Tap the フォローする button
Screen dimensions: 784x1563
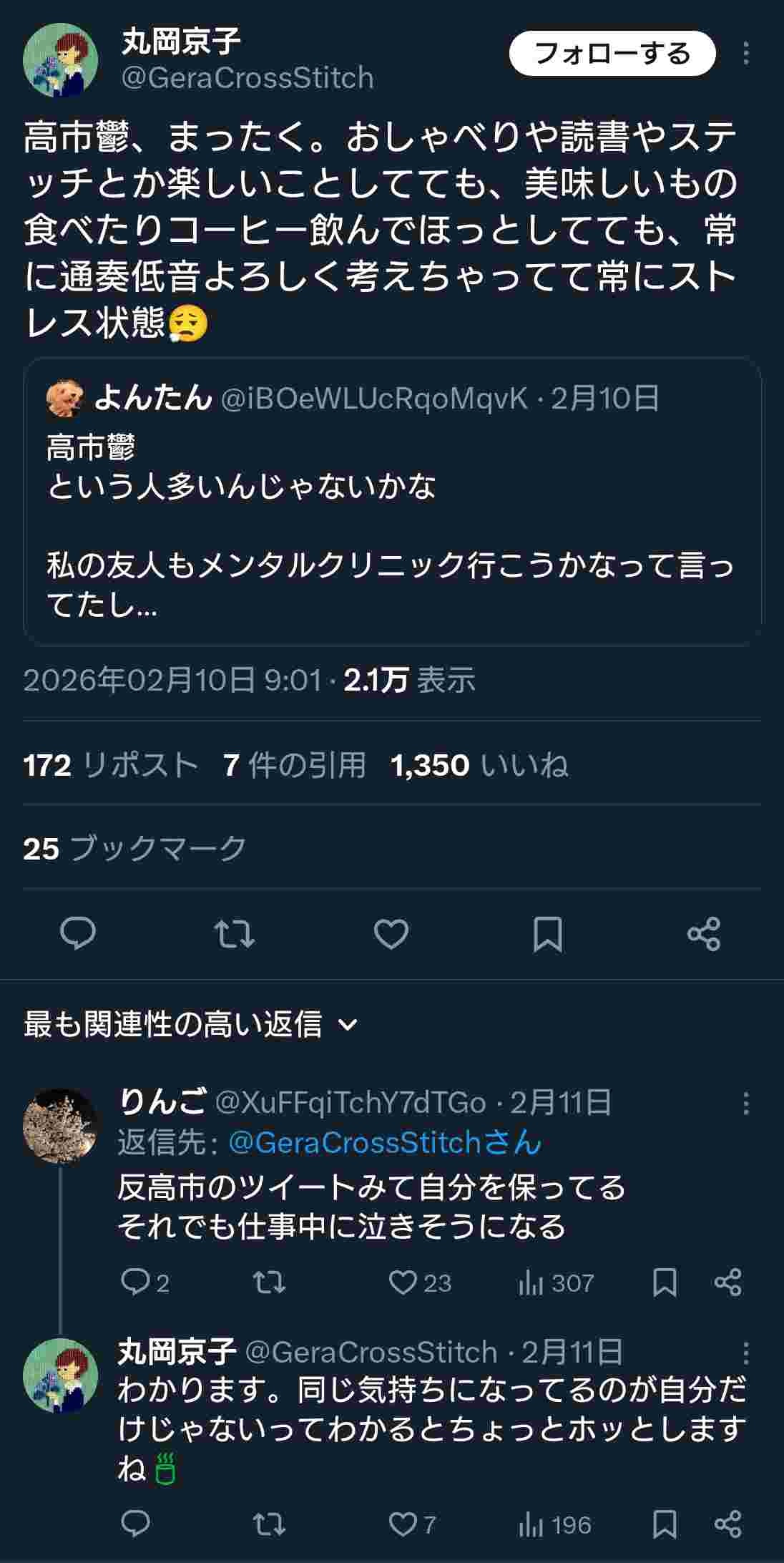(x=612, y=54)
